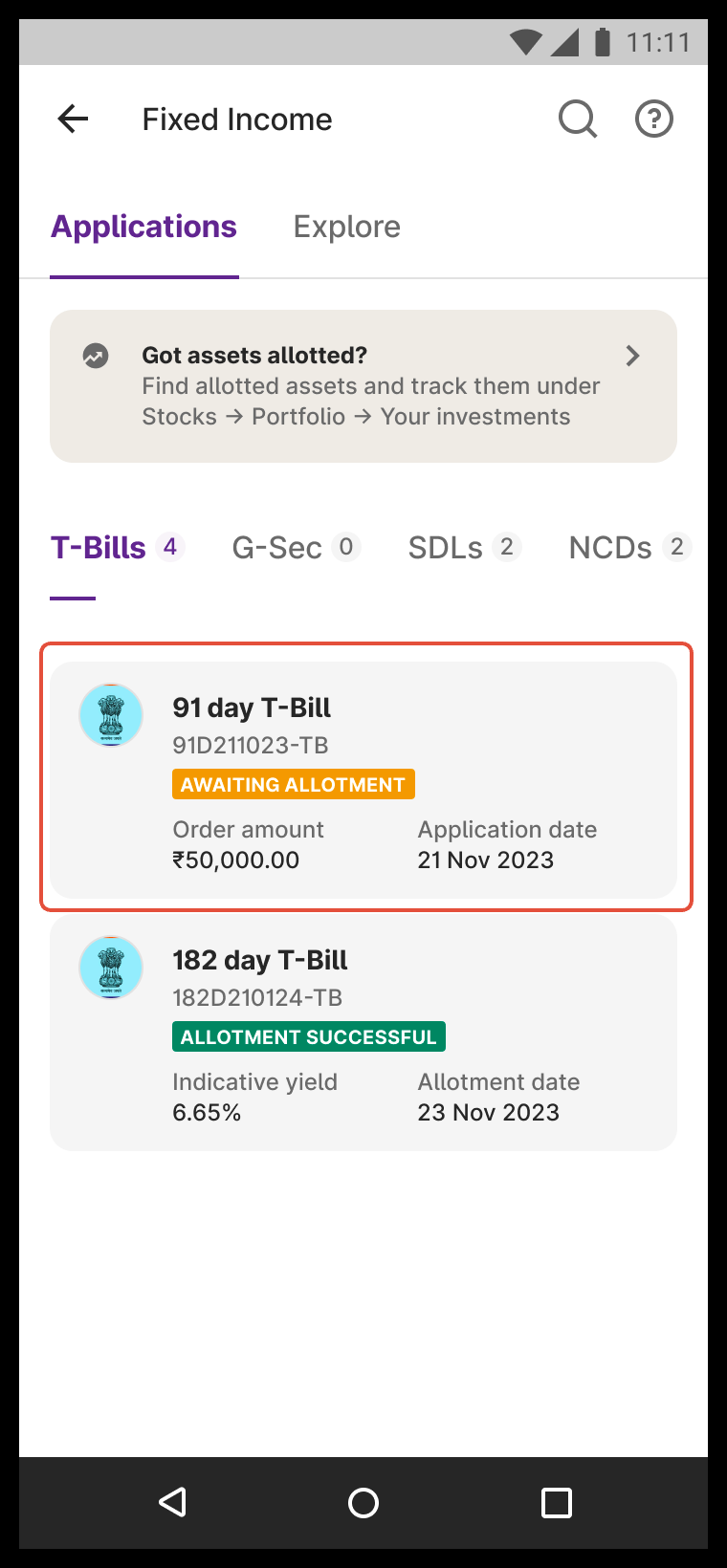Switch to the G-Sec category
The image size is (727, 1568).
tap(296, 548)
